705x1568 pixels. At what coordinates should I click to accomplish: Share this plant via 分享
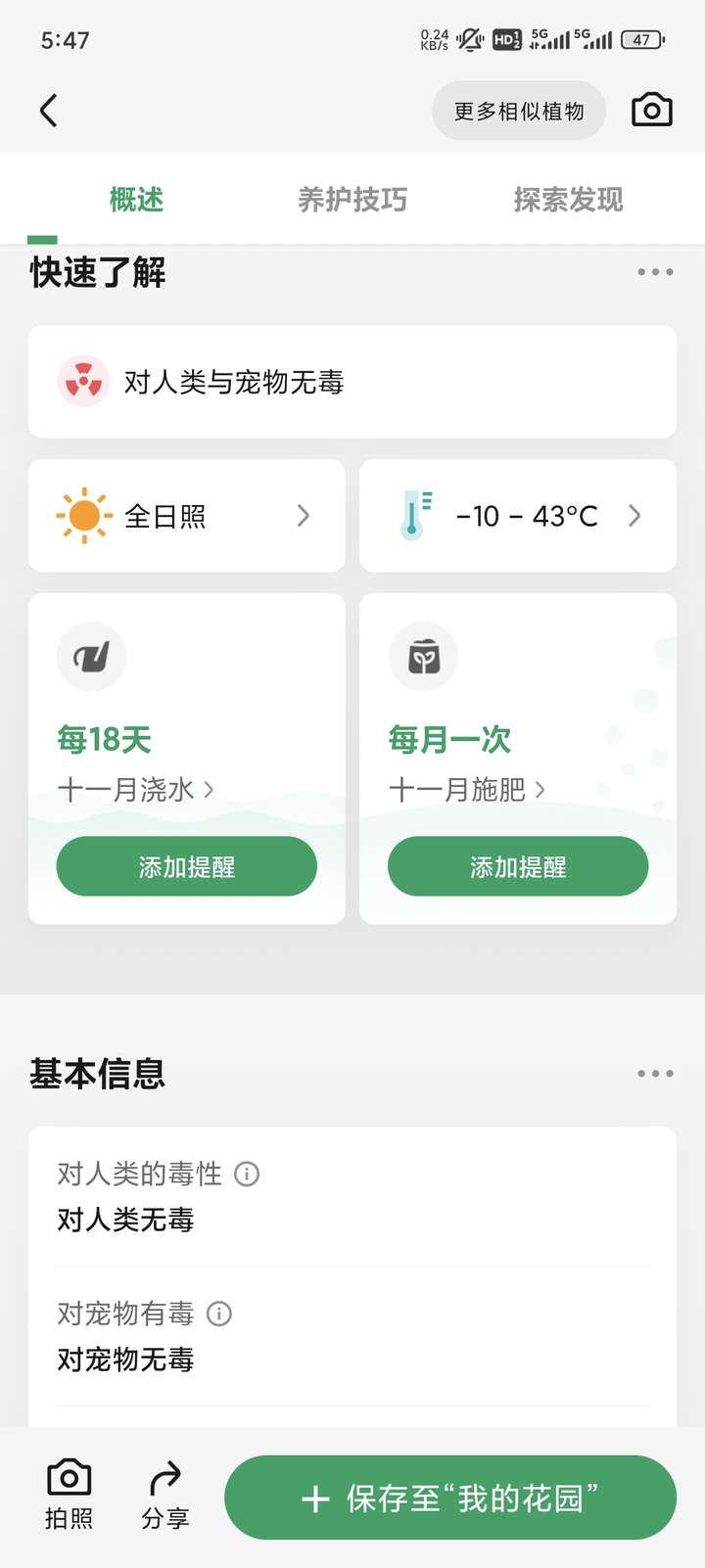(x=165, y=1496)
